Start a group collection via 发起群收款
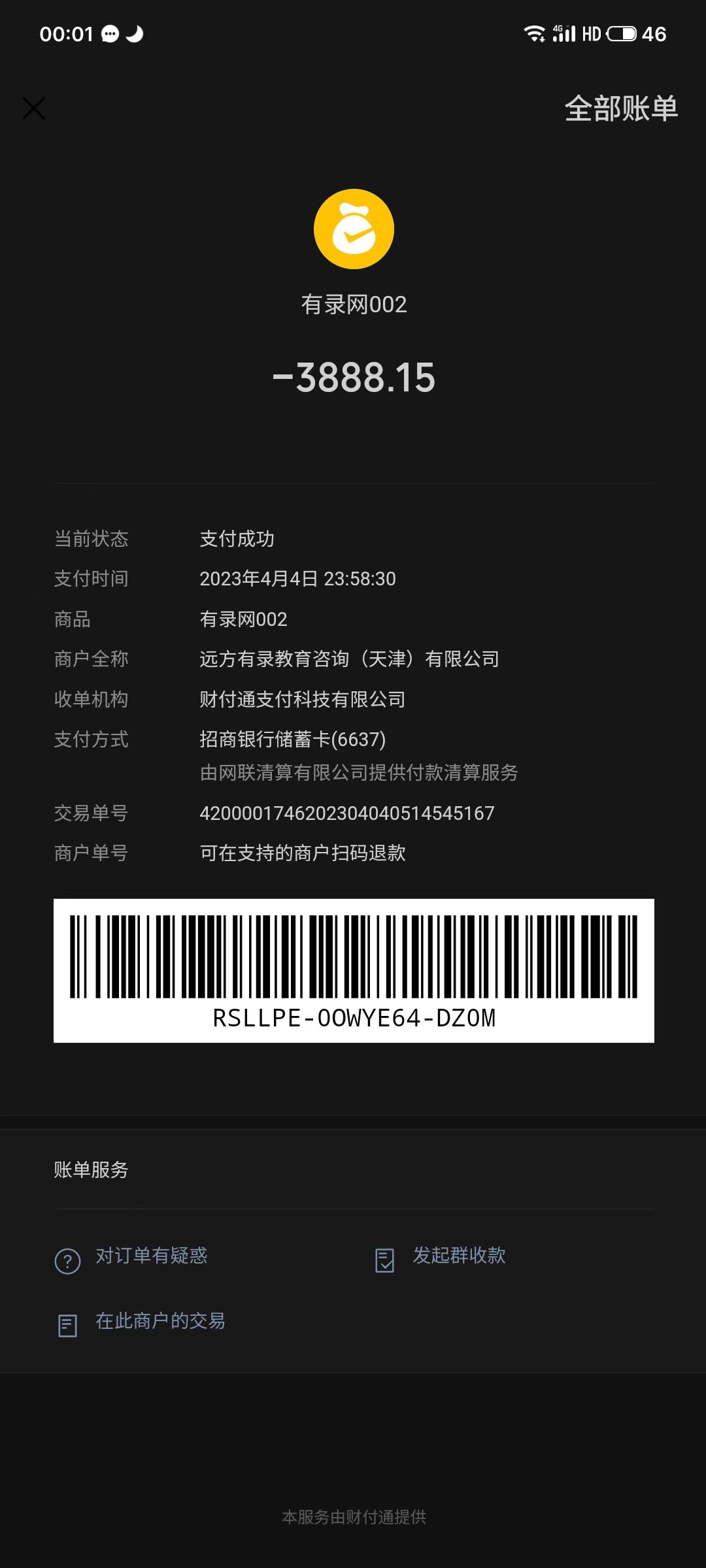Viewport: 706px width, 1568px height. click(458, 1256)
